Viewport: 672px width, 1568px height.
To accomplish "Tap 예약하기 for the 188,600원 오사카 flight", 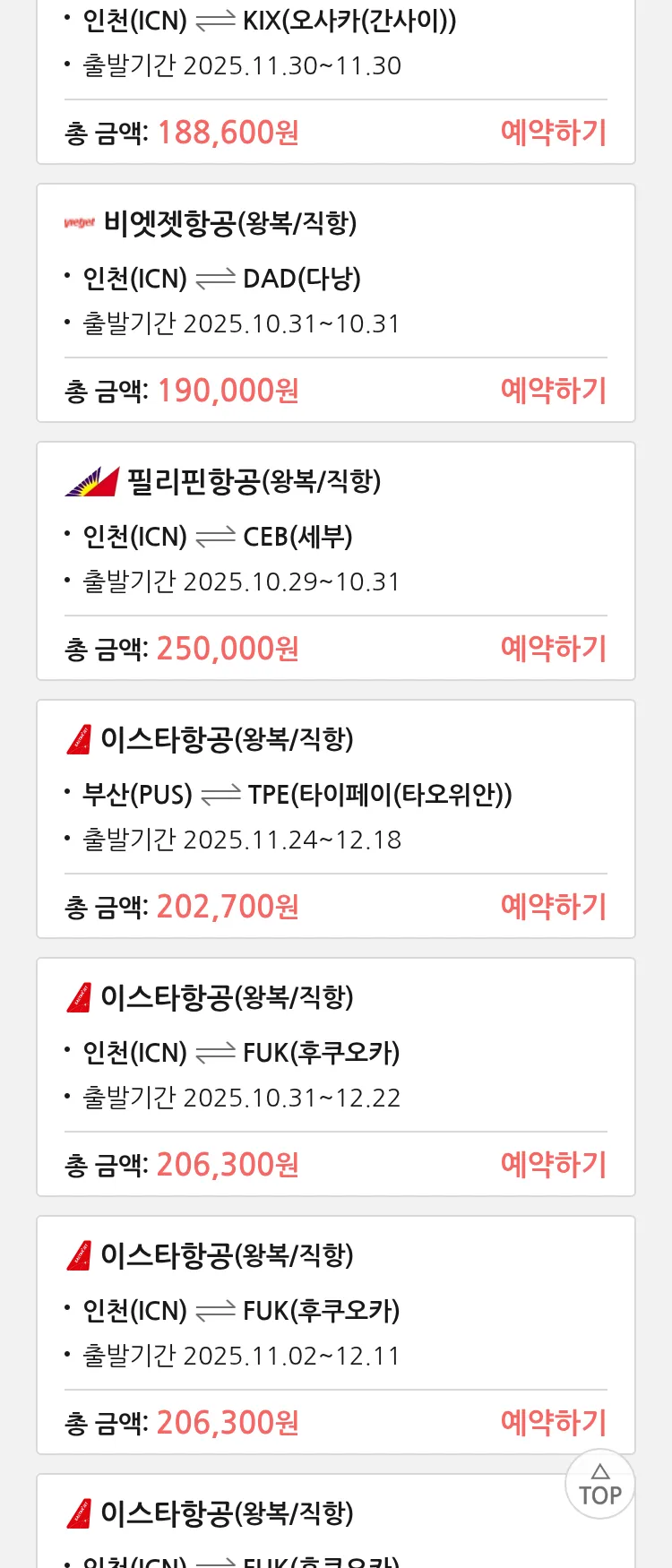I will click(x=553, y=133).
